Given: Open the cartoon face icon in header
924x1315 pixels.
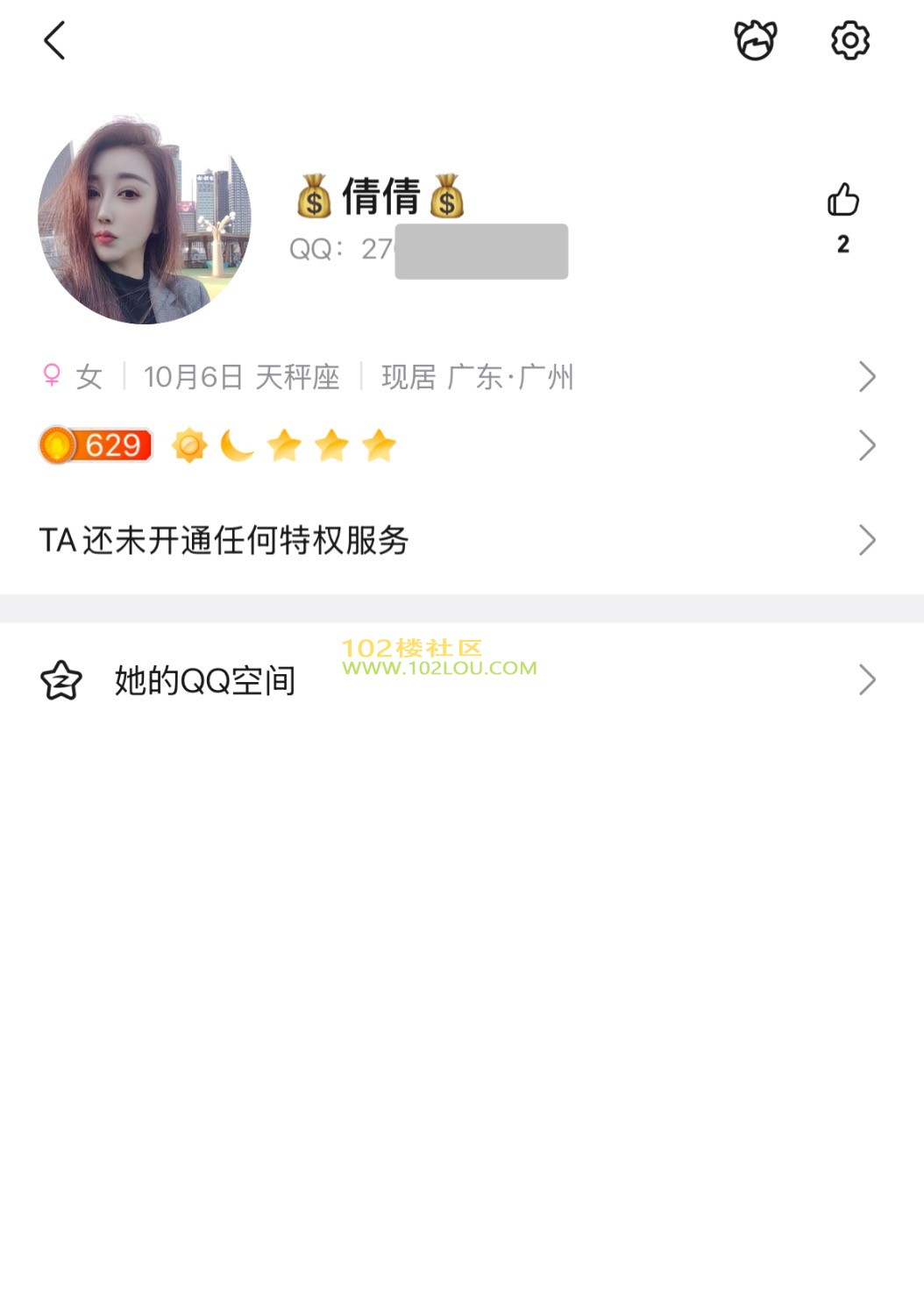Looking at the screenshot, I should click(x=755, y=40).
